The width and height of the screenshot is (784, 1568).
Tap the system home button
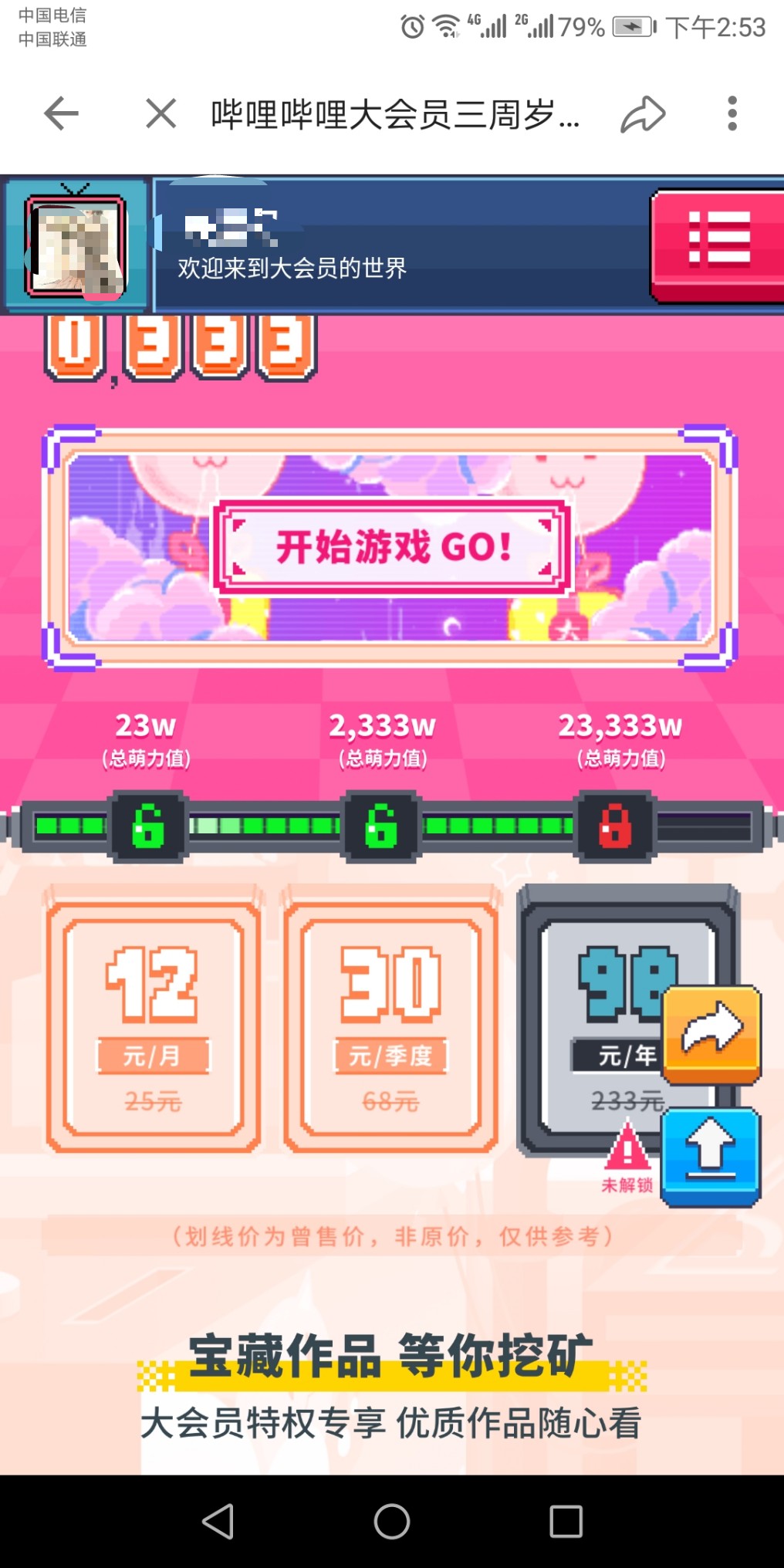click(392, 1522)
